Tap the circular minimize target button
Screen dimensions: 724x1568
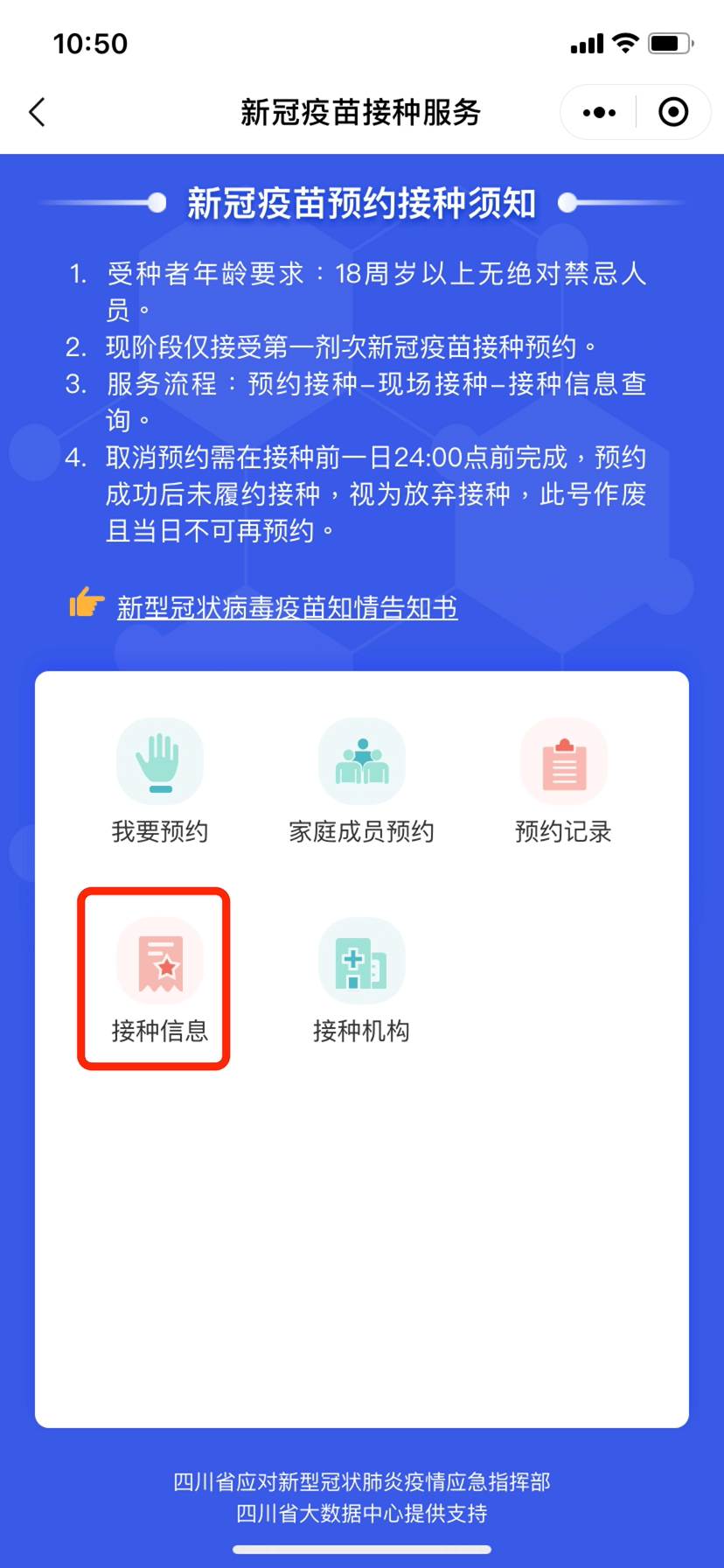673,112
